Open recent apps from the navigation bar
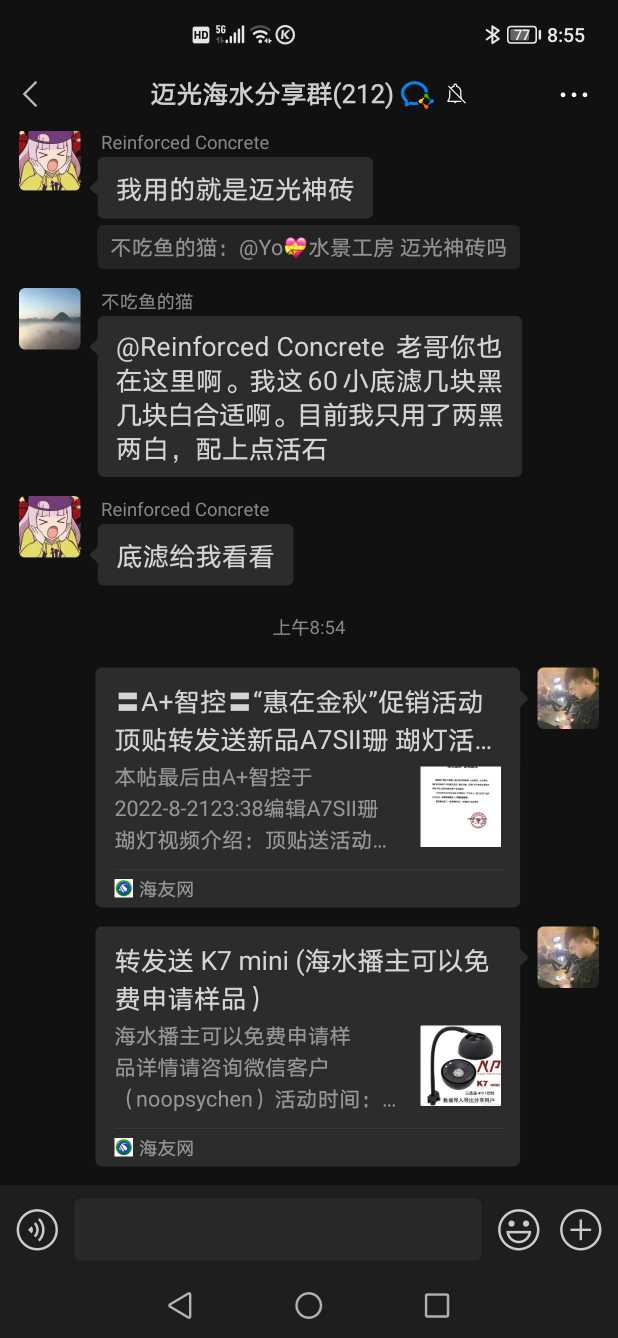 [x=436, y=1304]
